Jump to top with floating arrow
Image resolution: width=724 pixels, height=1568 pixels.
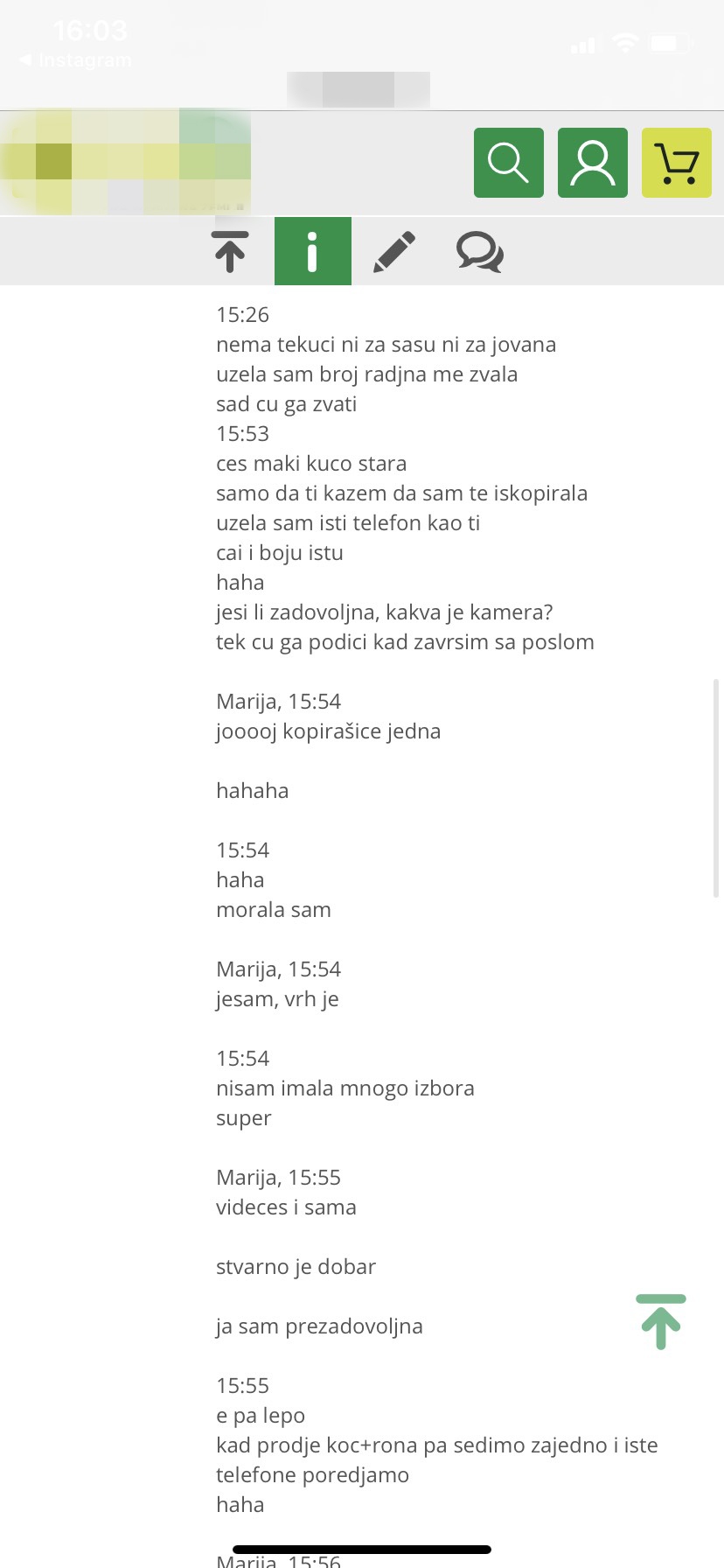[x=661, y=1321]
